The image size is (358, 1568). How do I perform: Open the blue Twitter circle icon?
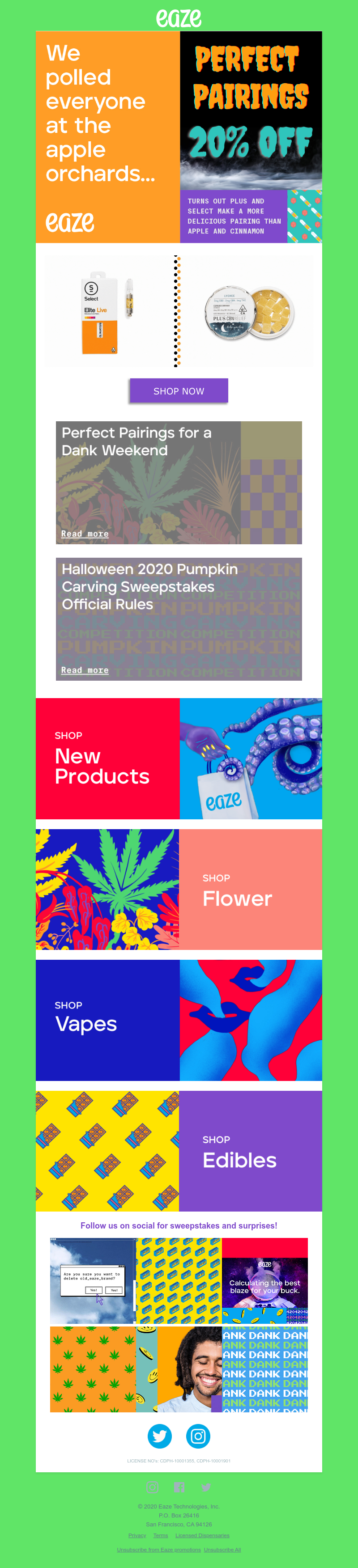159,1437
